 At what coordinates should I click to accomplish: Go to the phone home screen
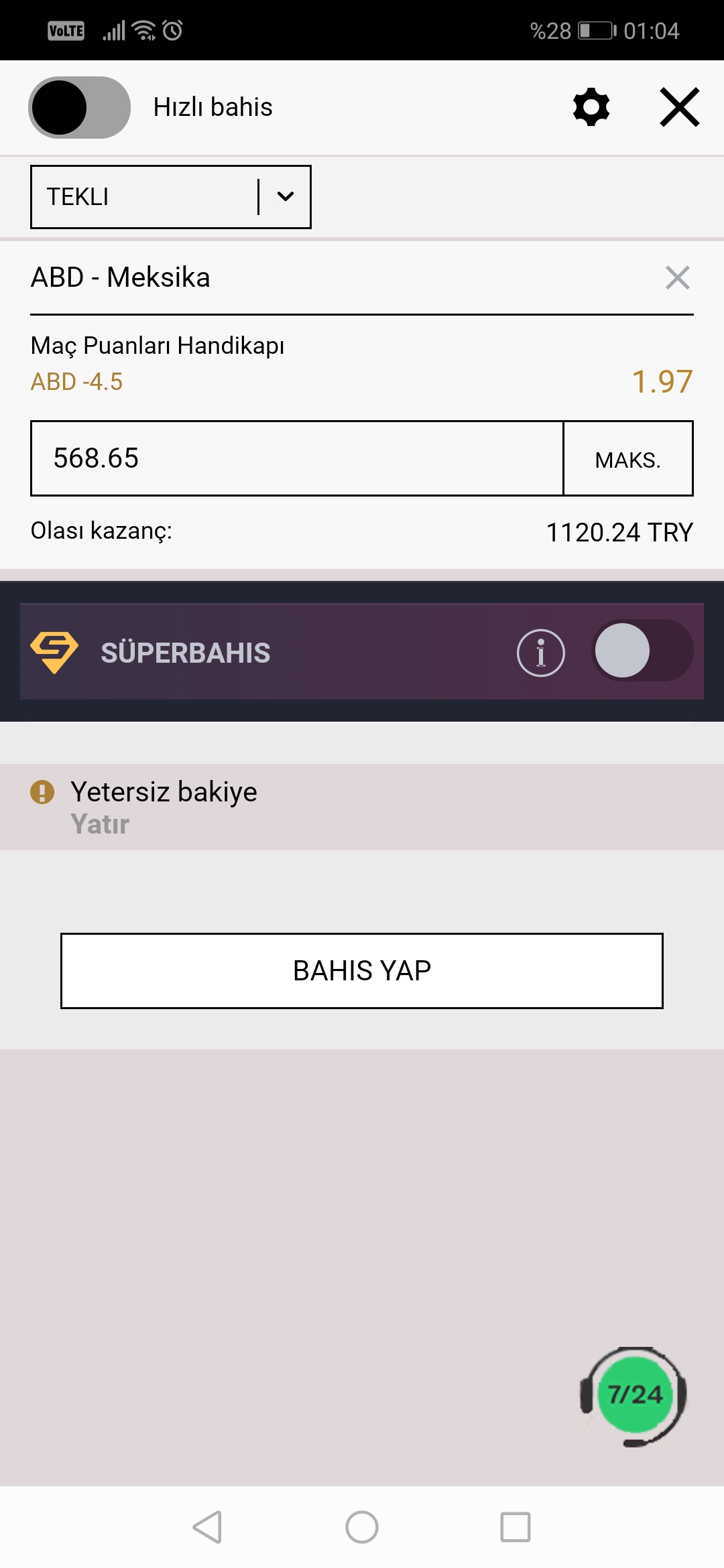362,1527
